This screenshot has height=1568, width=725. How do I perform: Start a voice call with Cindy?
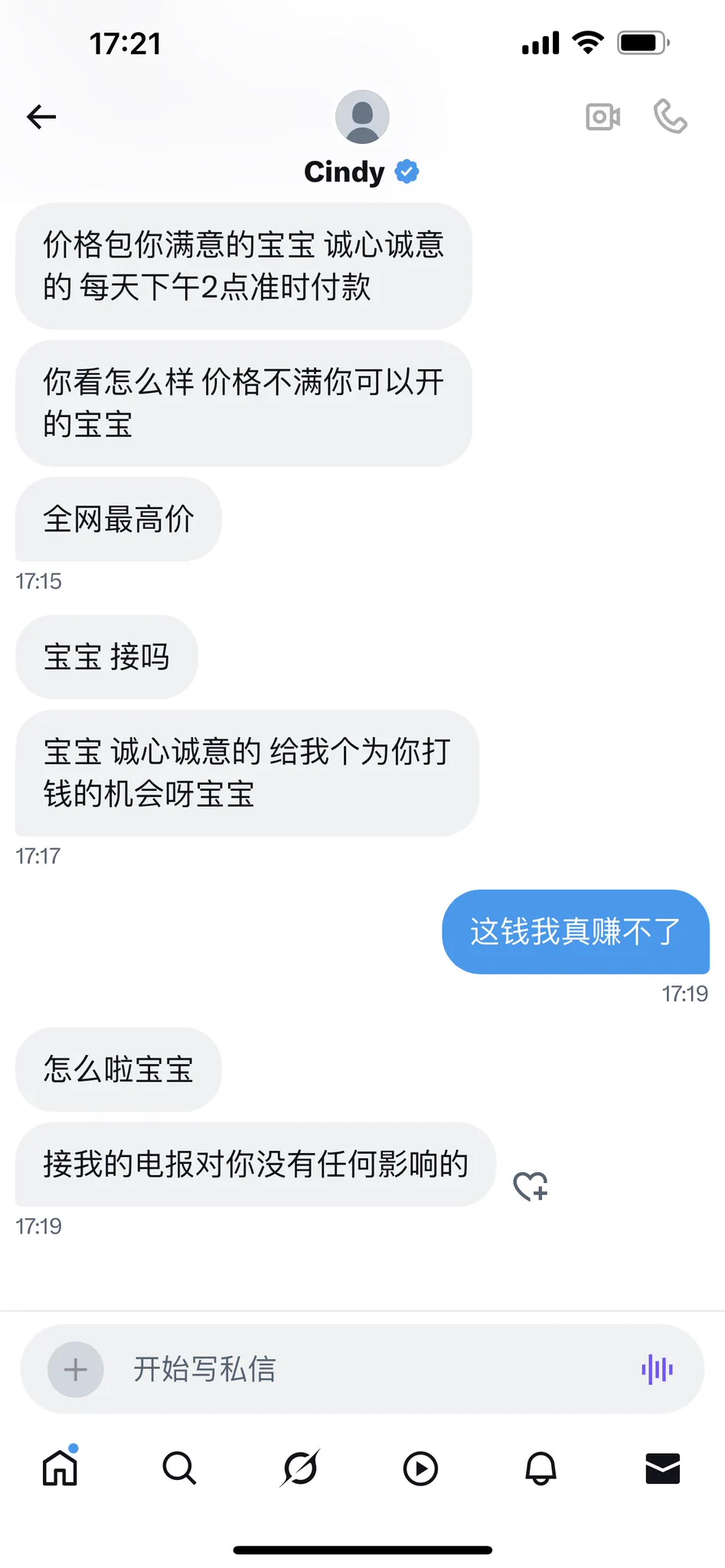(x=670, y=117)
